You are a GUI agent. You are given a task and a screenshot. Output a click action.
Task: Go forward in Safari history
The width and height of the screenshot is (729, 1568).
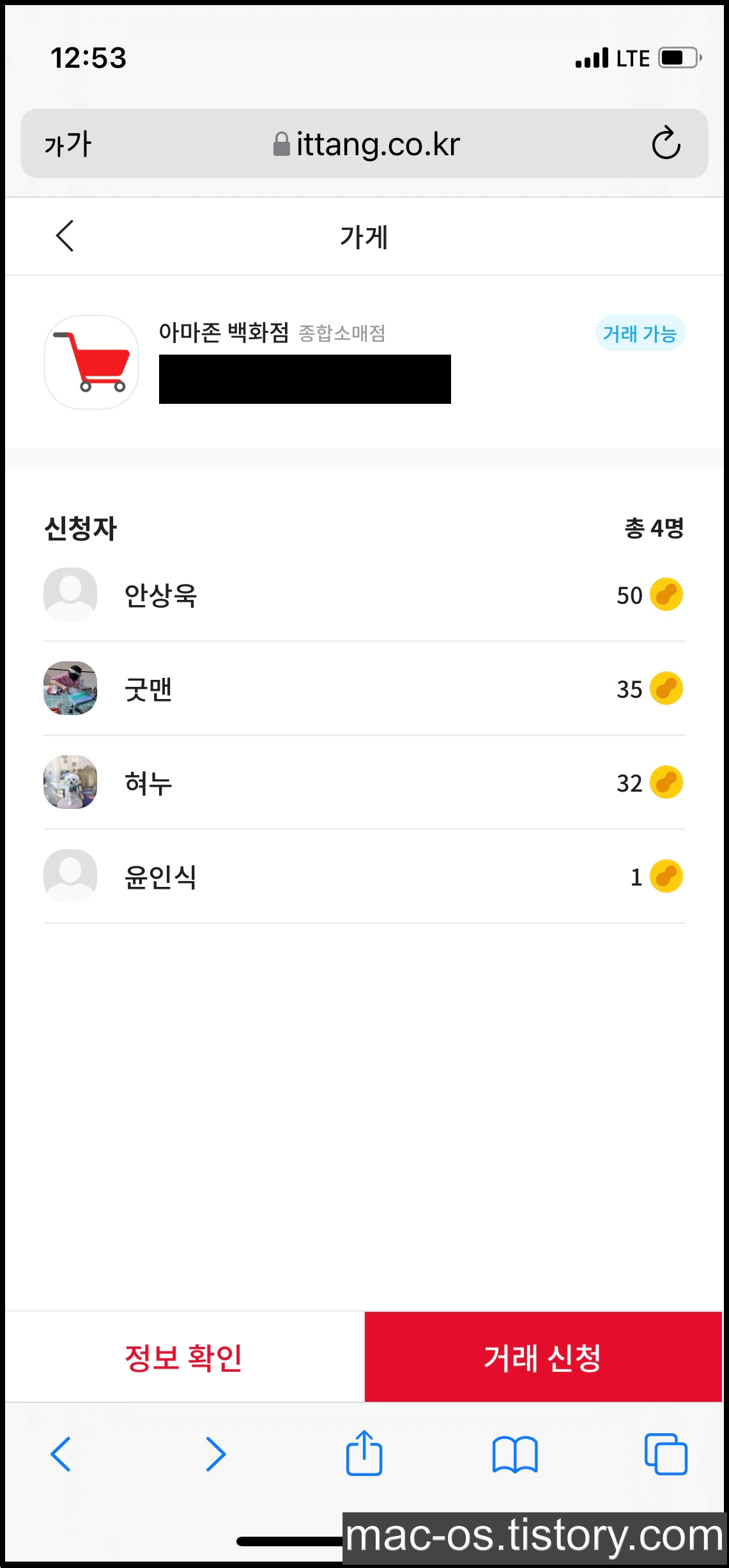[215, 1454]
